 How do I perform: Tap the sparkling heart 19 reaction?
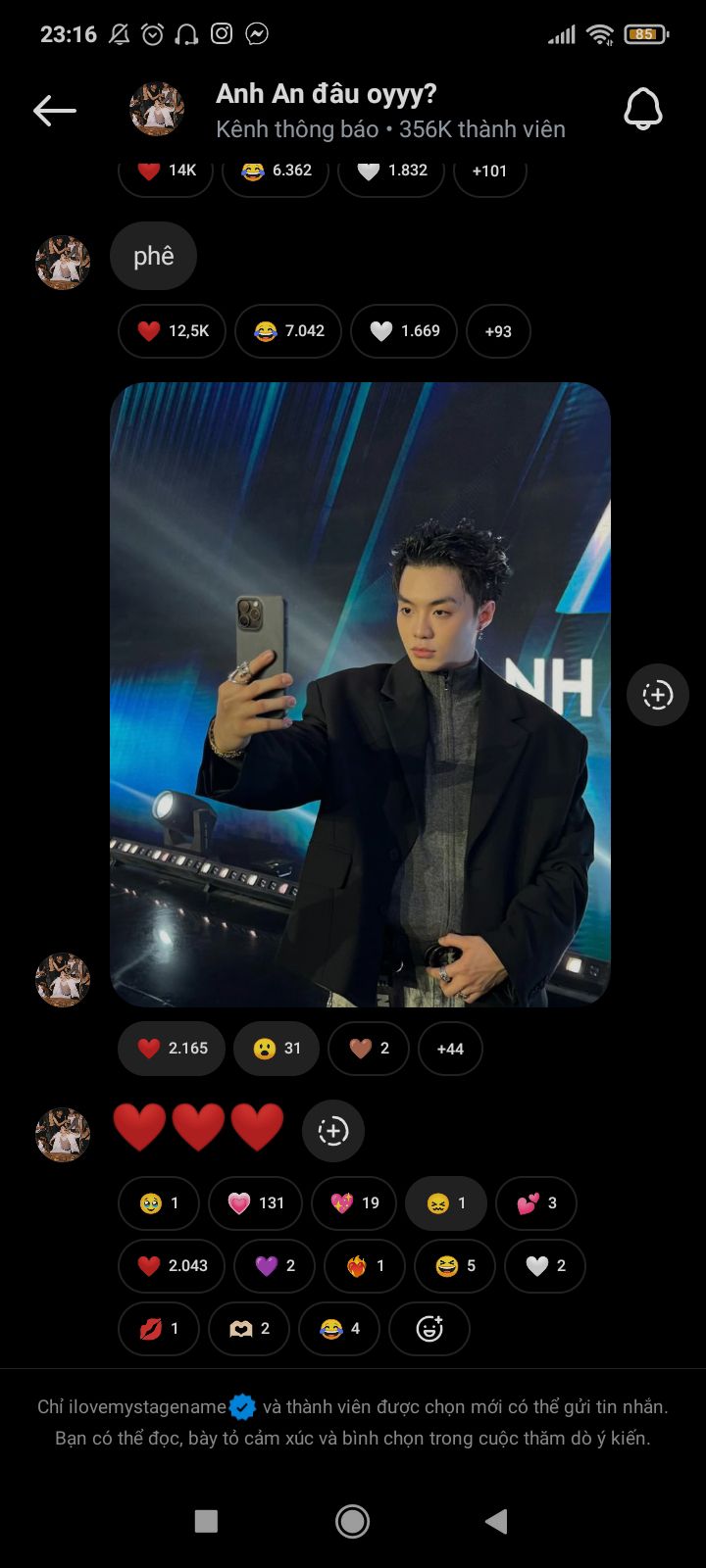coord(355,1203)
